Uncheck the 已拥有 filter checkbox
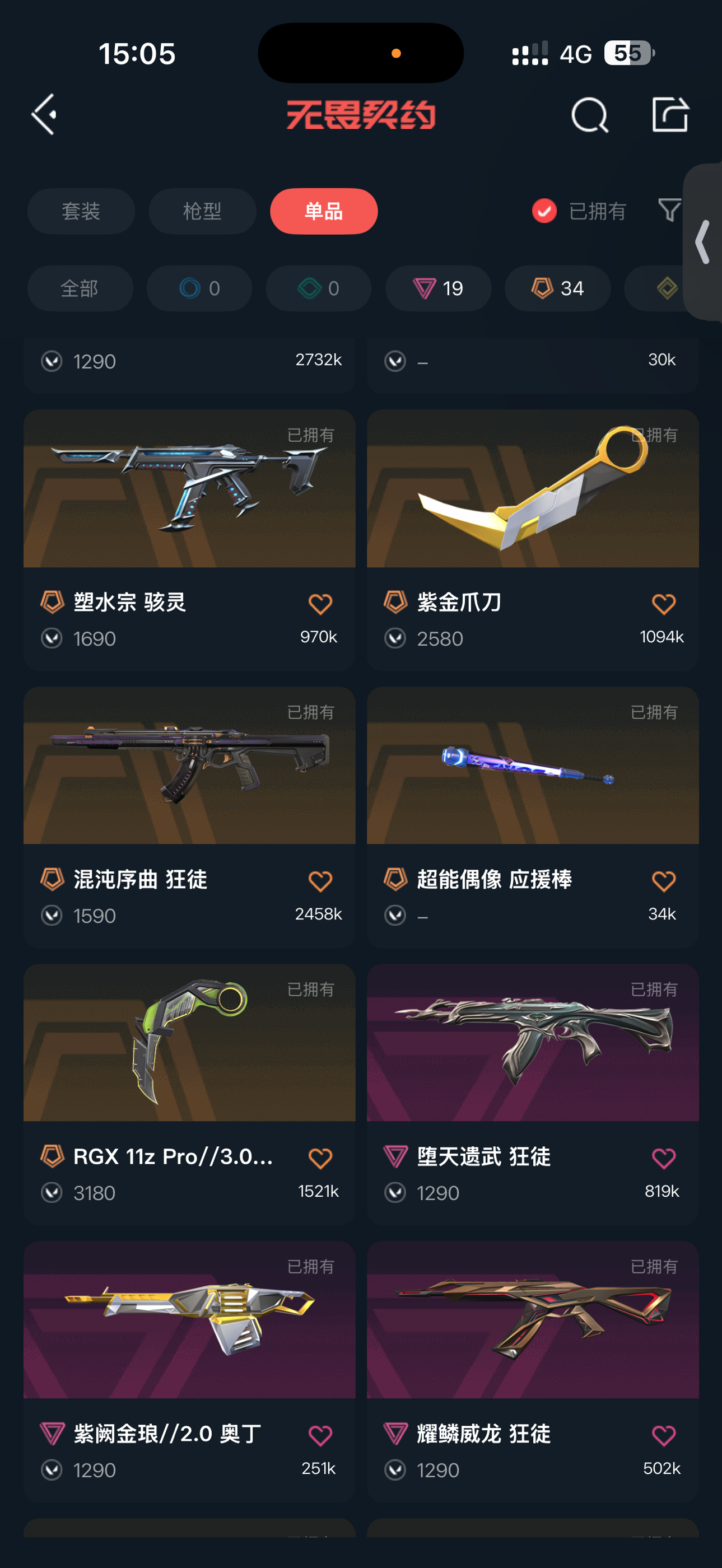 (x=544, y=211)
